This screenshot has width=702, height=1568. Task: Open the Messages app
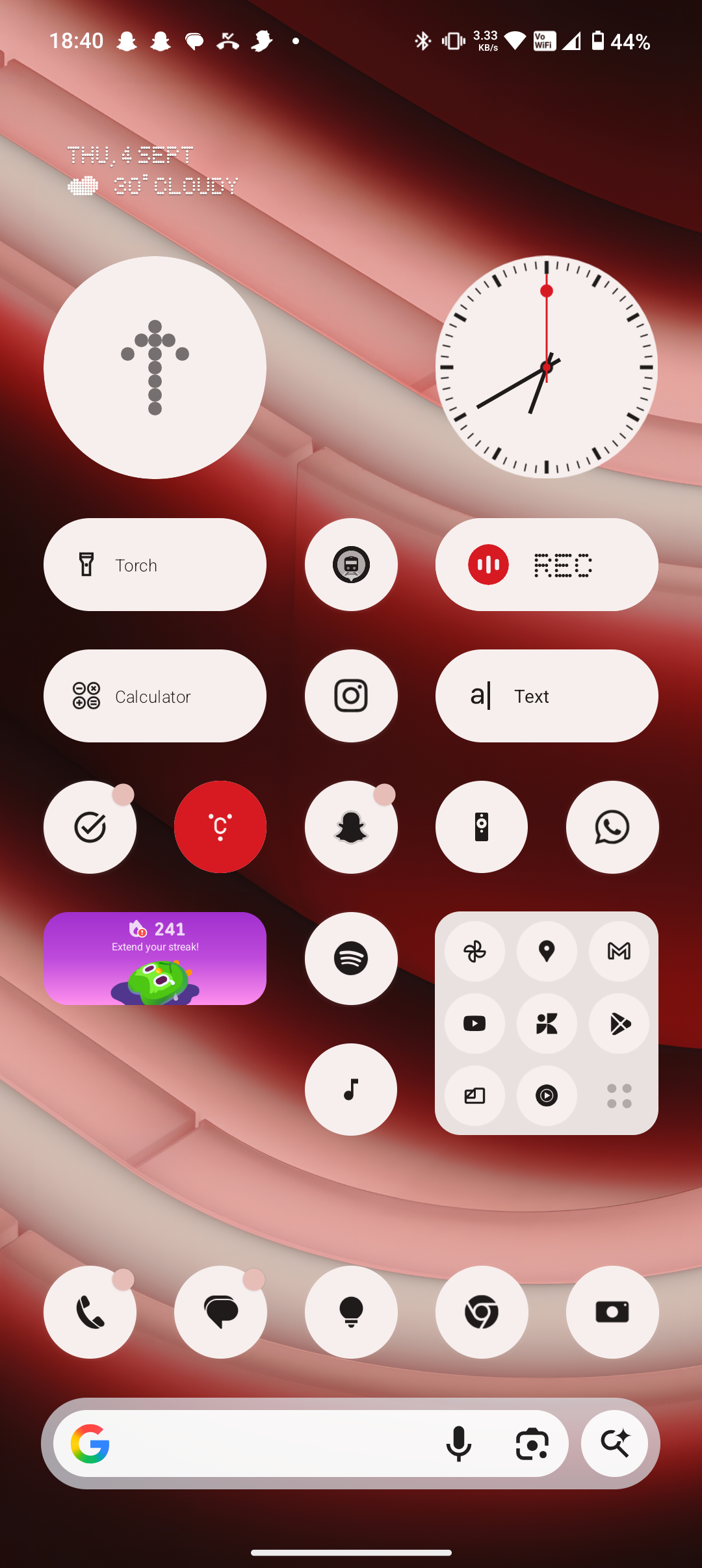coord(220,1312)
